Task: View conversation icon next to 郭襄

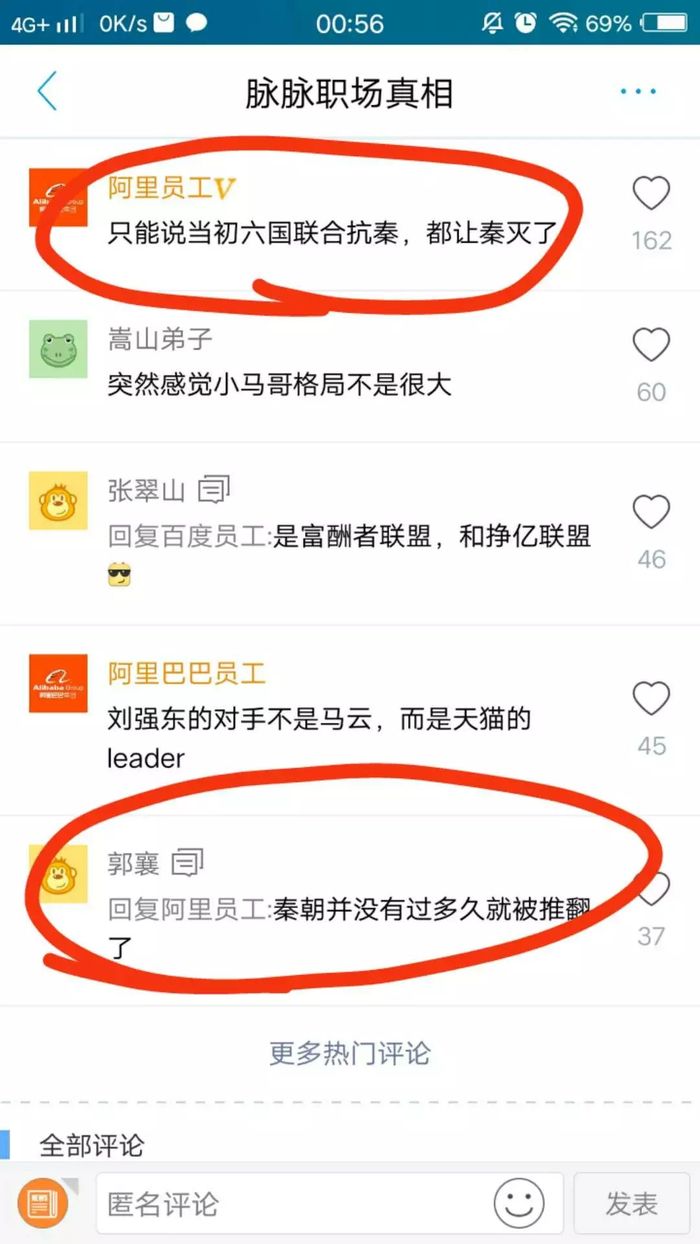Action: 187,862
